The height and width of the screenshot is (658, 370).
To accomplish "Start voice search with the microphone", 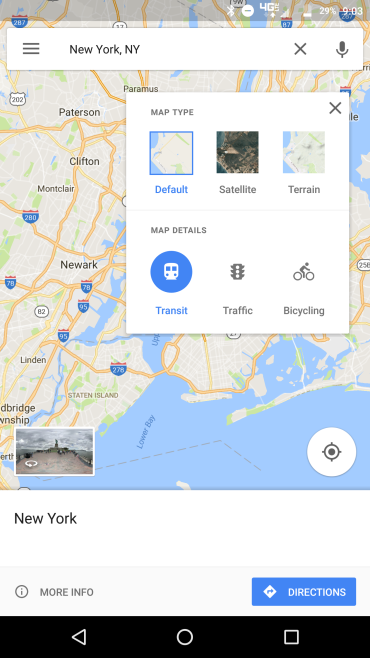I will [x=342, y=49].
